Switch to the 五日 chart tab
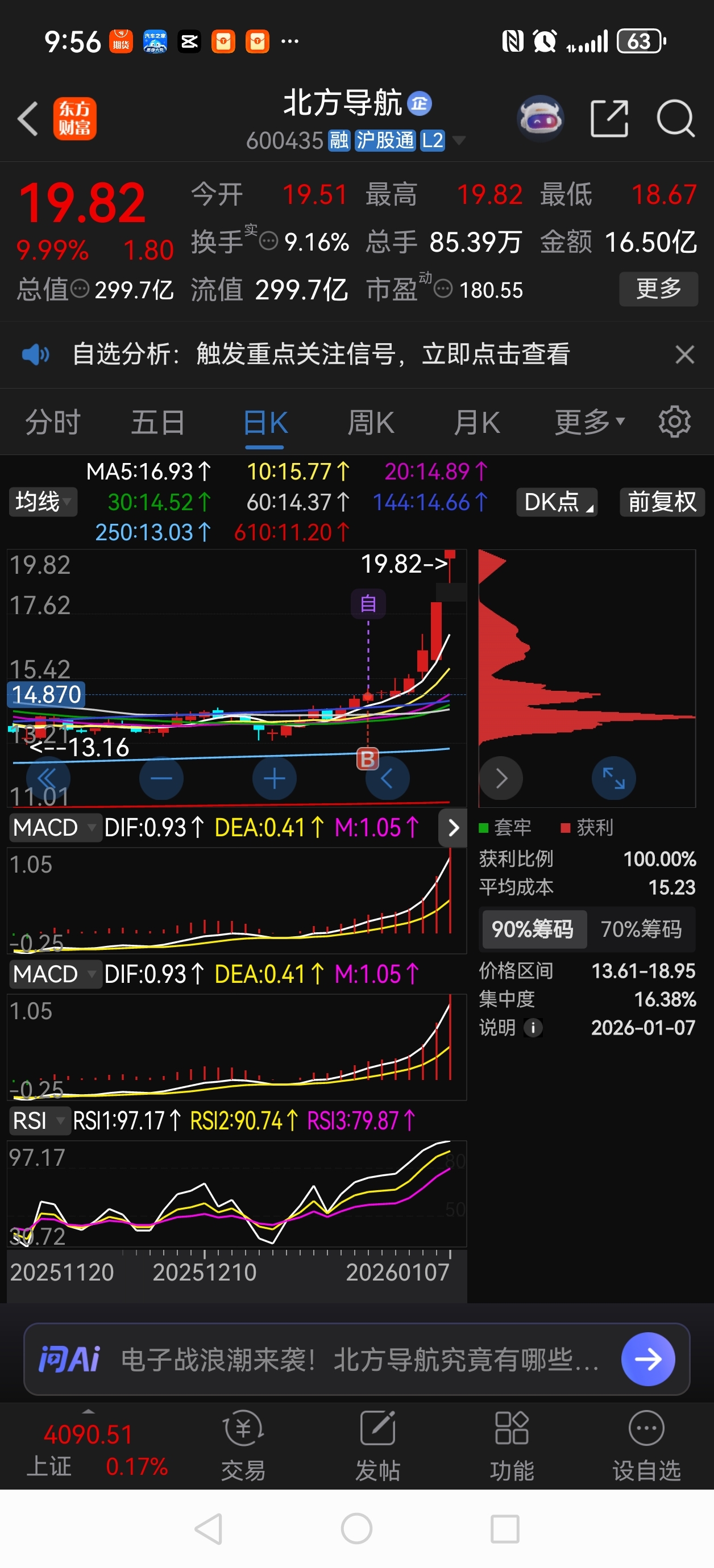Screen dimensions: 714x1568 coord(158,423)
